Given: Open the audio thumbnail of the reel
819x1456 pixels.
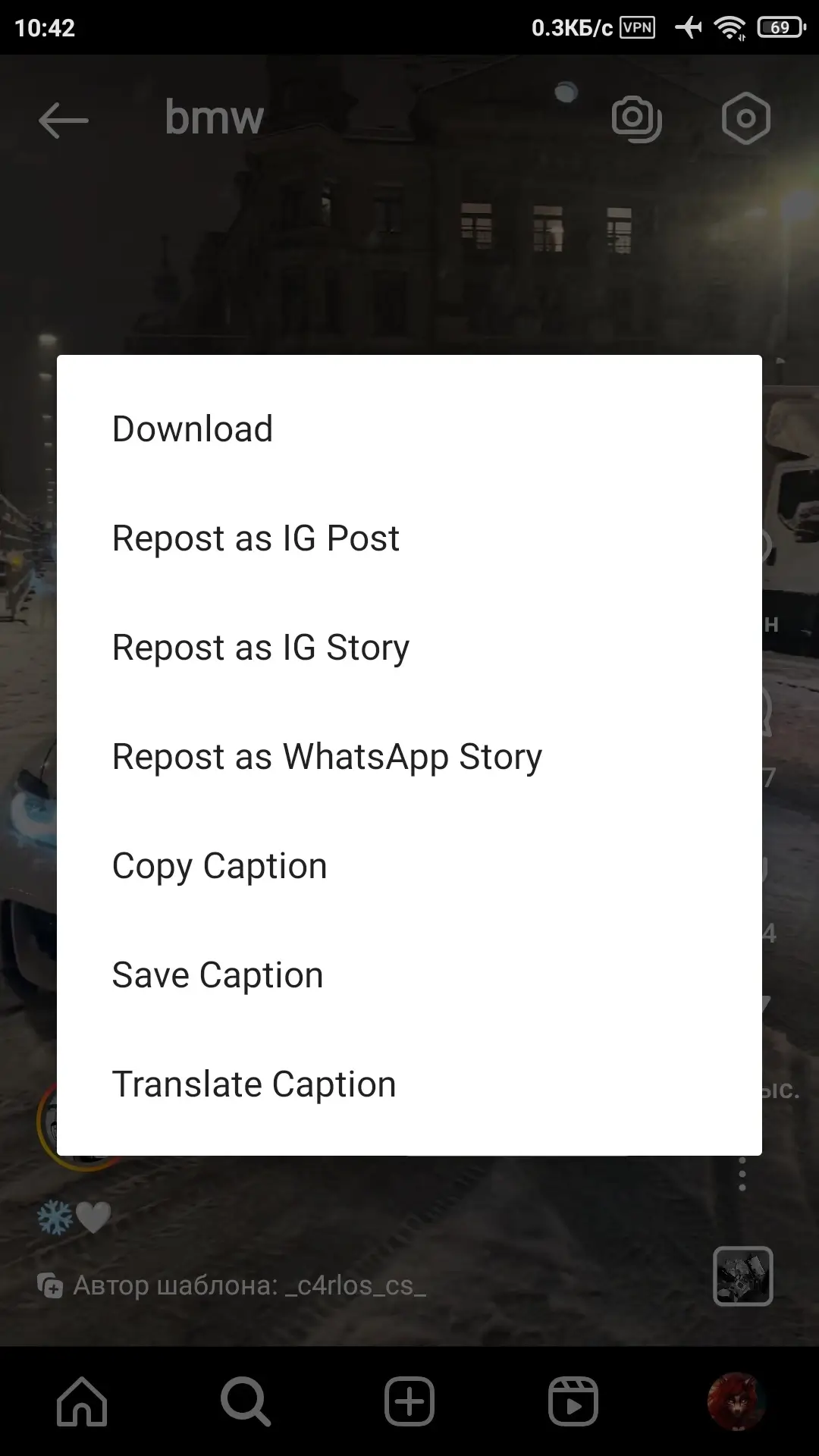Looking at the screenshot, I should click(x=742, y=1276).
